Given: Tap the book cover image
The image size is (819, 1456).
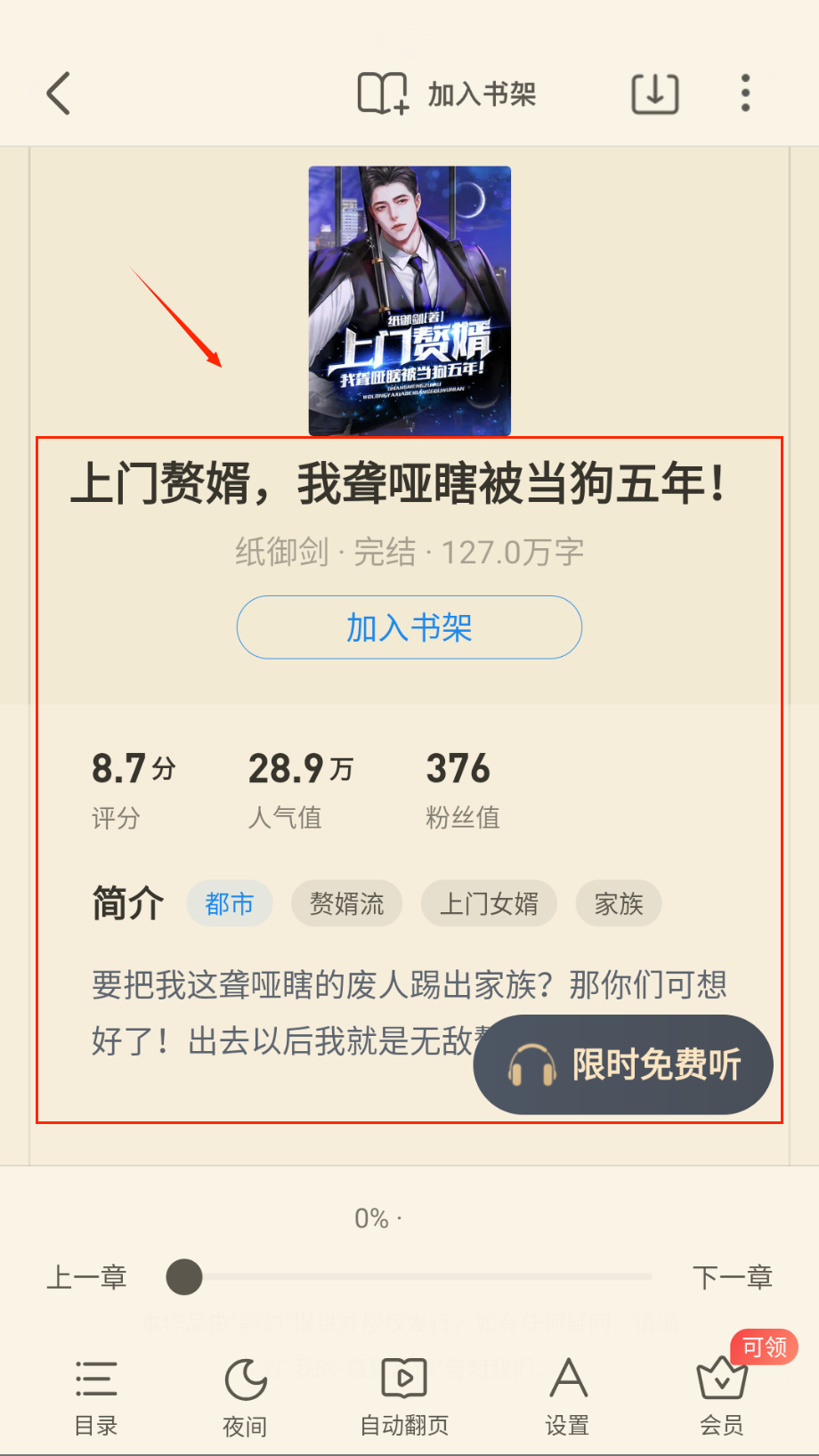Looking at the screenshot, I should [409, 301].
